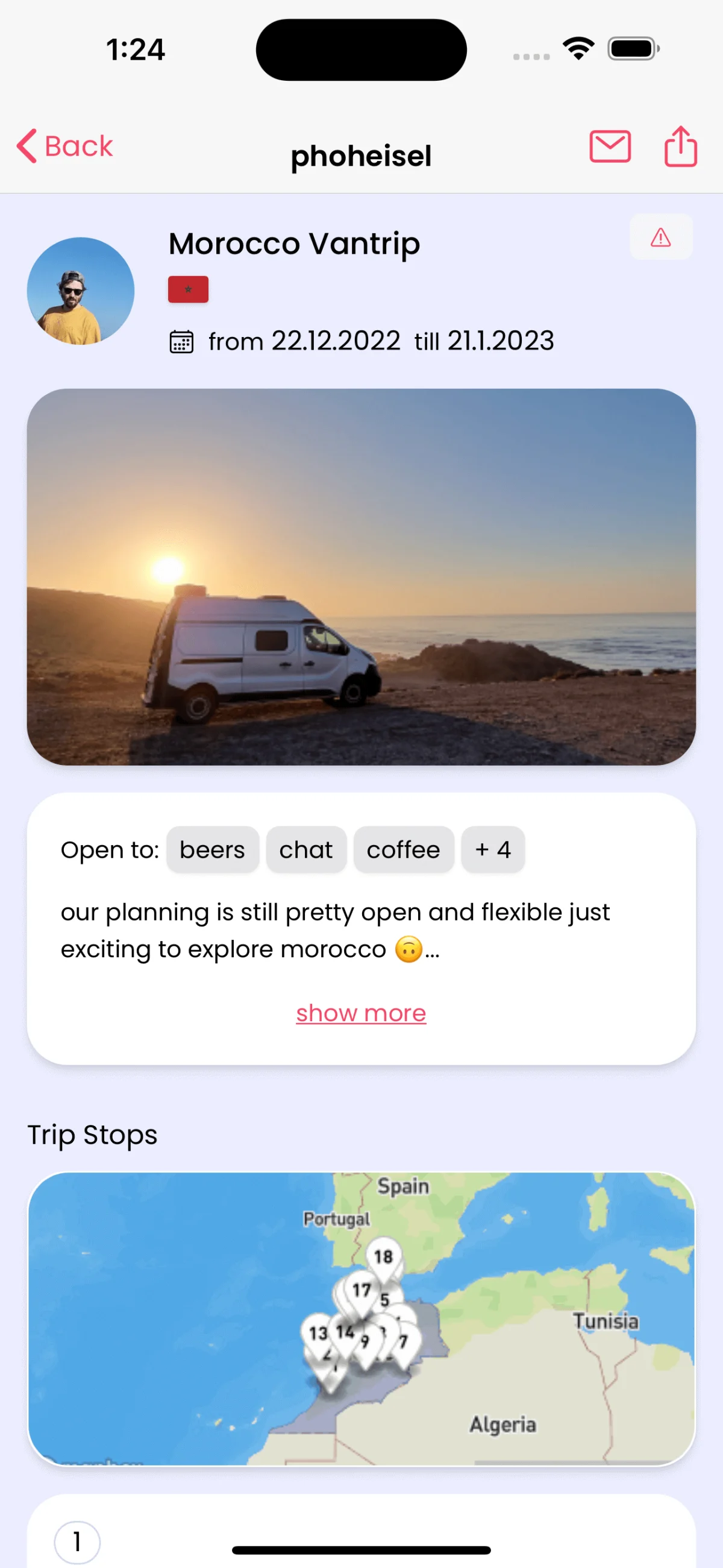Select map pin number 18
The image size is (723, 1568).
coord(383,1256)
